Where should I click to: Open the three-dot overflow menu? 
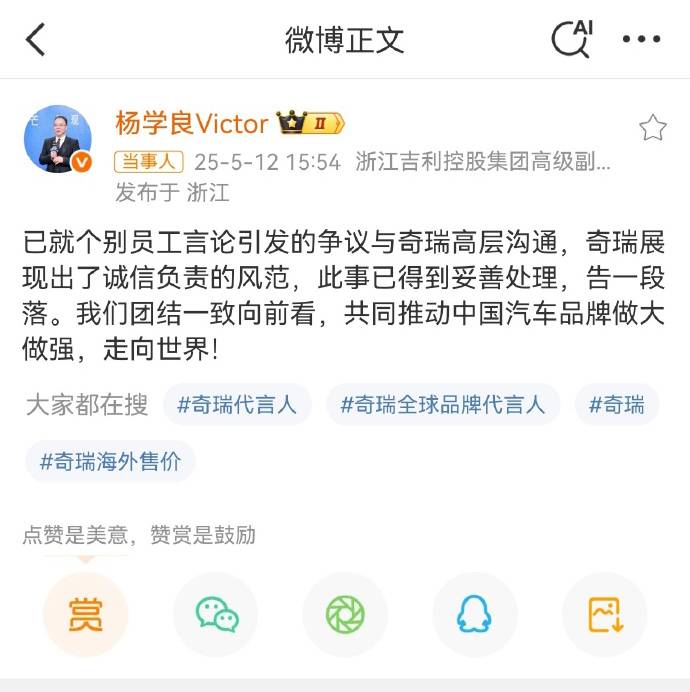pyautogui.click(x=641, y=40)
